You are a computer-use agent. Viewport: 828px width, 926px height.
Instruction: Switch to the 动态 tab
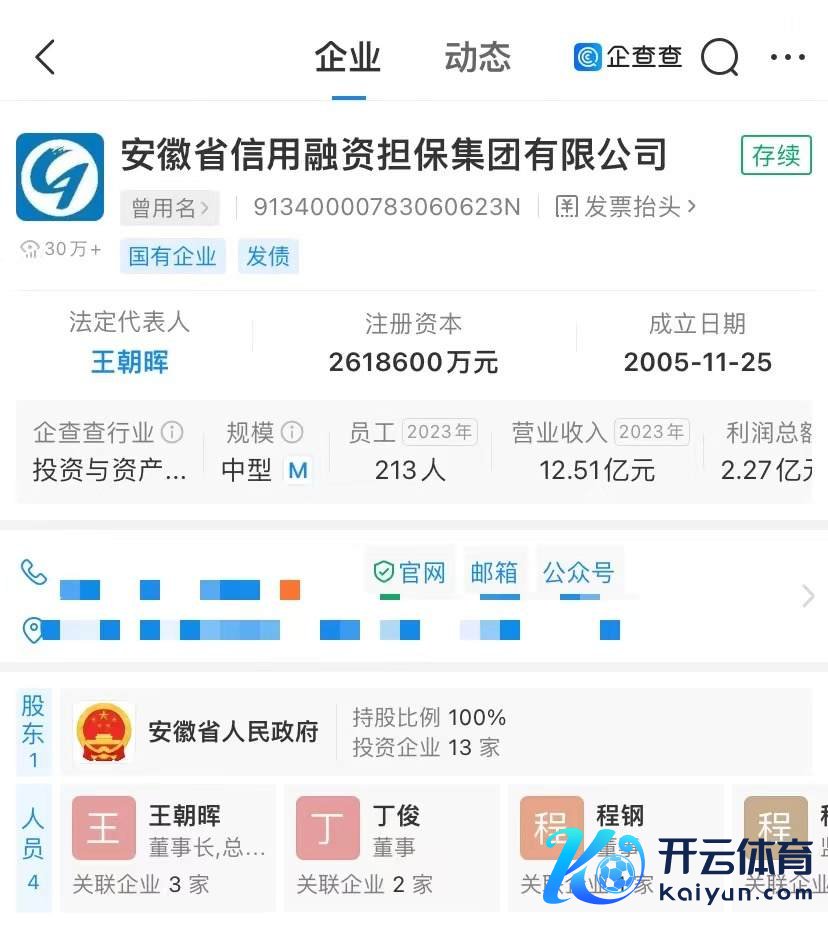[x=477, y=57]
